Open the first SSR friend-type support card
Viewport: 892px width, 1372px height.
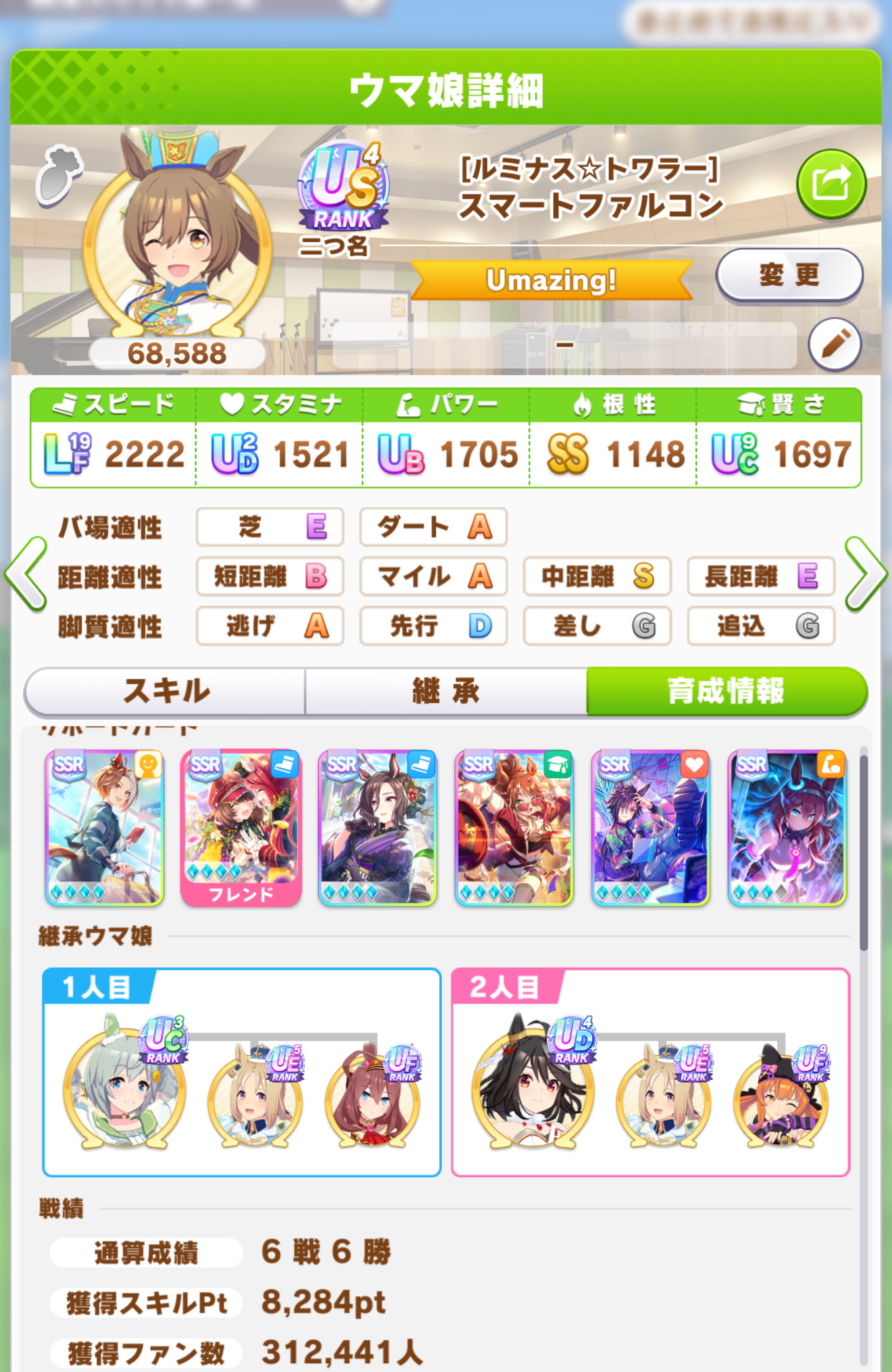pyautogui.click(x=105, y=828)
